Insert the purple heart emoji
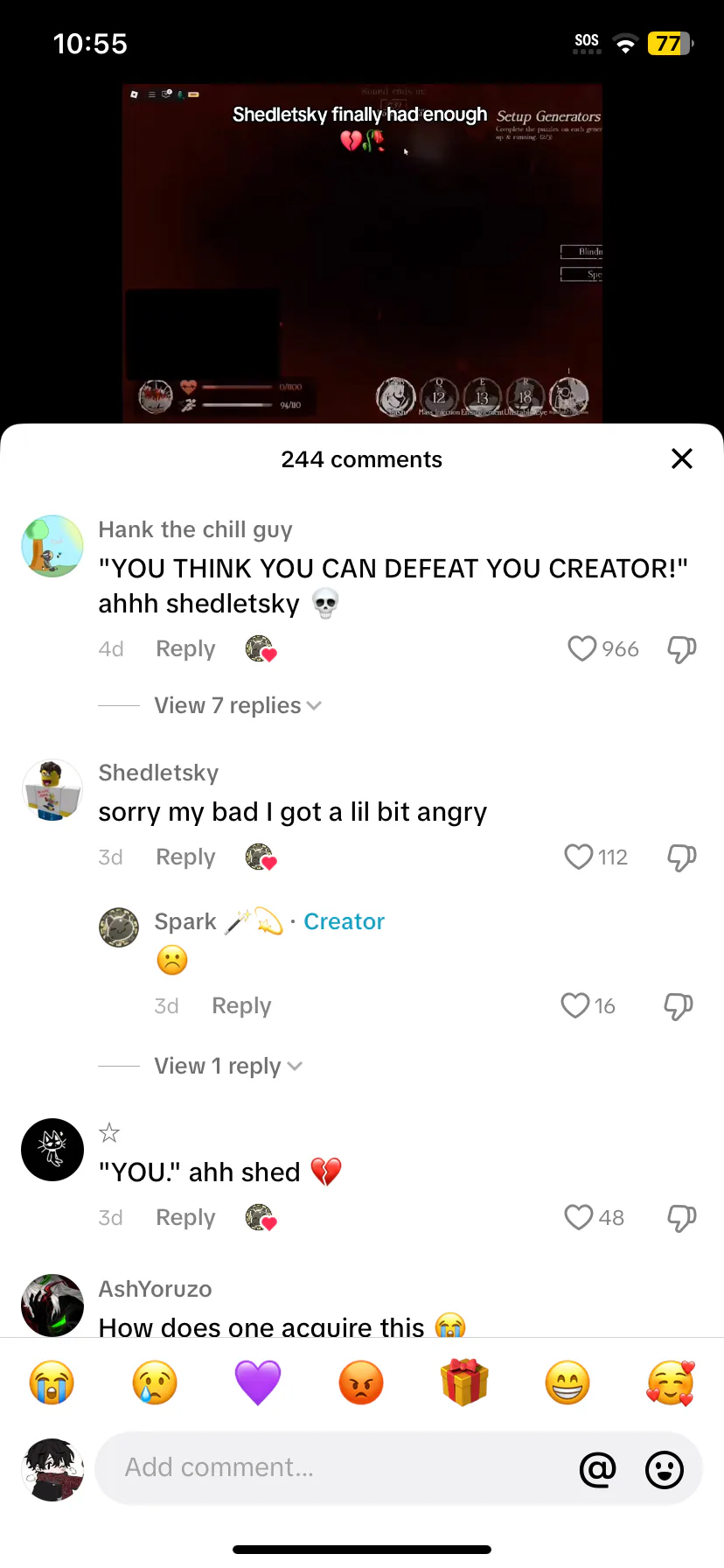The width and height of the screenshot is (724, 1568). coord(258,1382)
